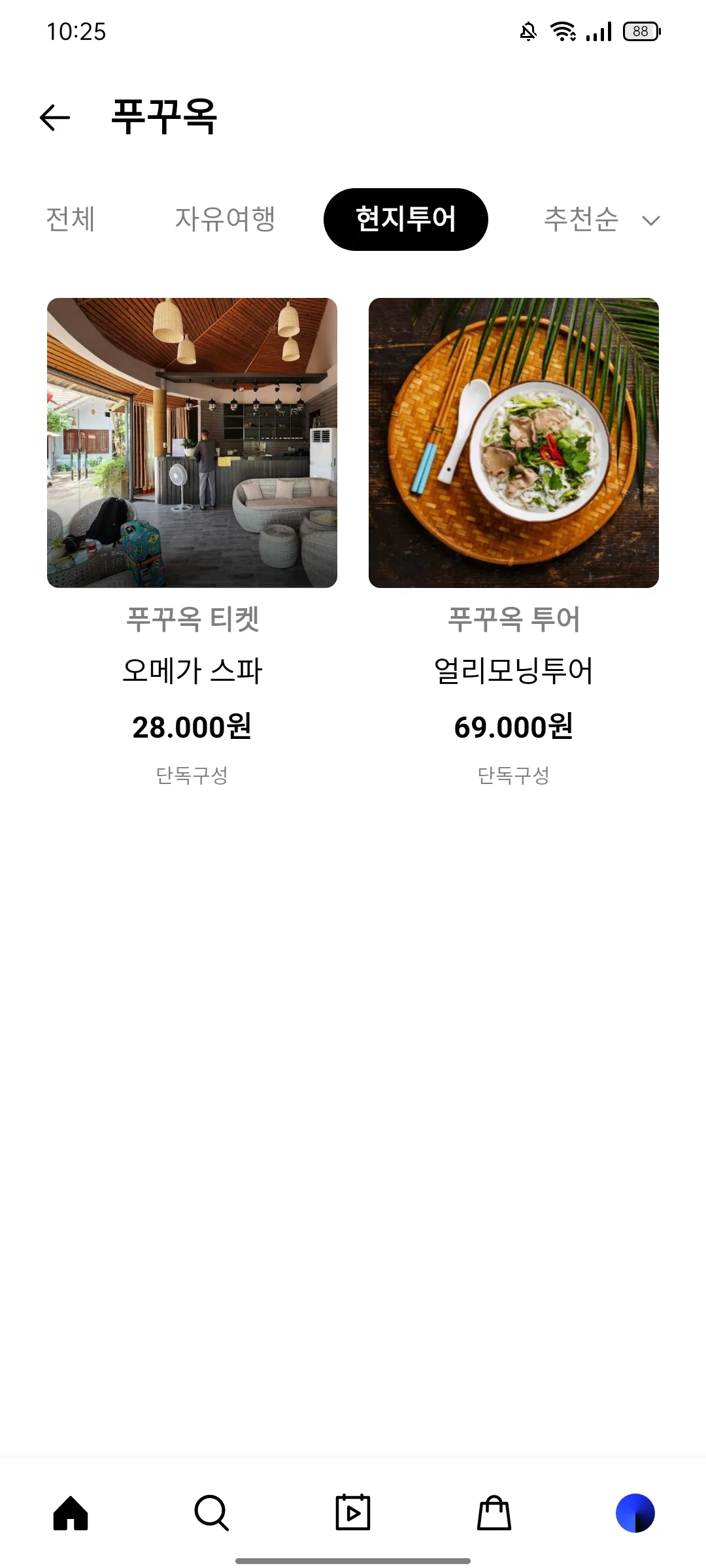Open the shopping bag icon
The width and height of the screenshot is (706, 1568).
494,1511
